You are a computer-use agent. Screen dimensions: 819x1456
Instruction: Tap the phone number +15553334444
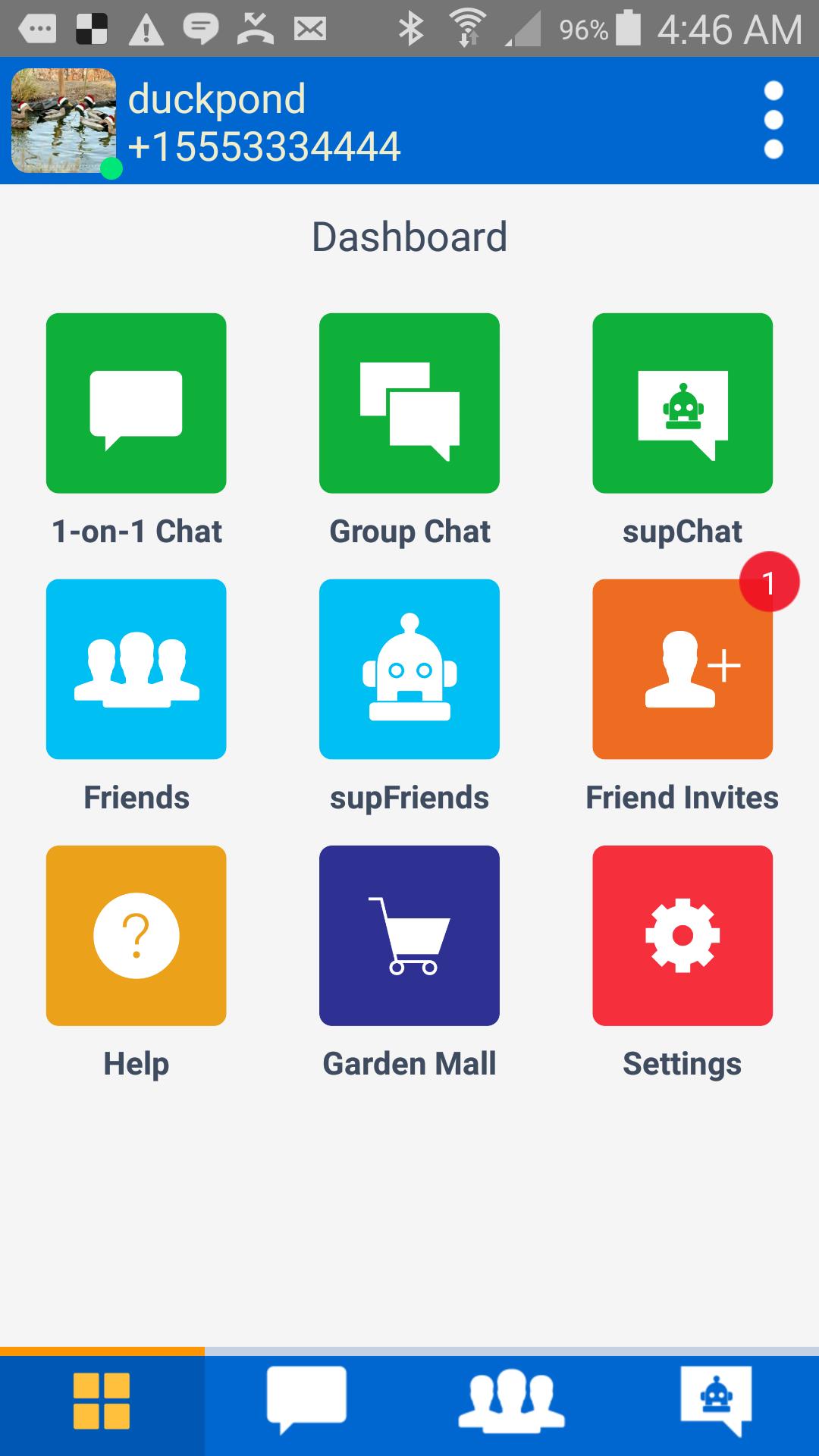265,146
